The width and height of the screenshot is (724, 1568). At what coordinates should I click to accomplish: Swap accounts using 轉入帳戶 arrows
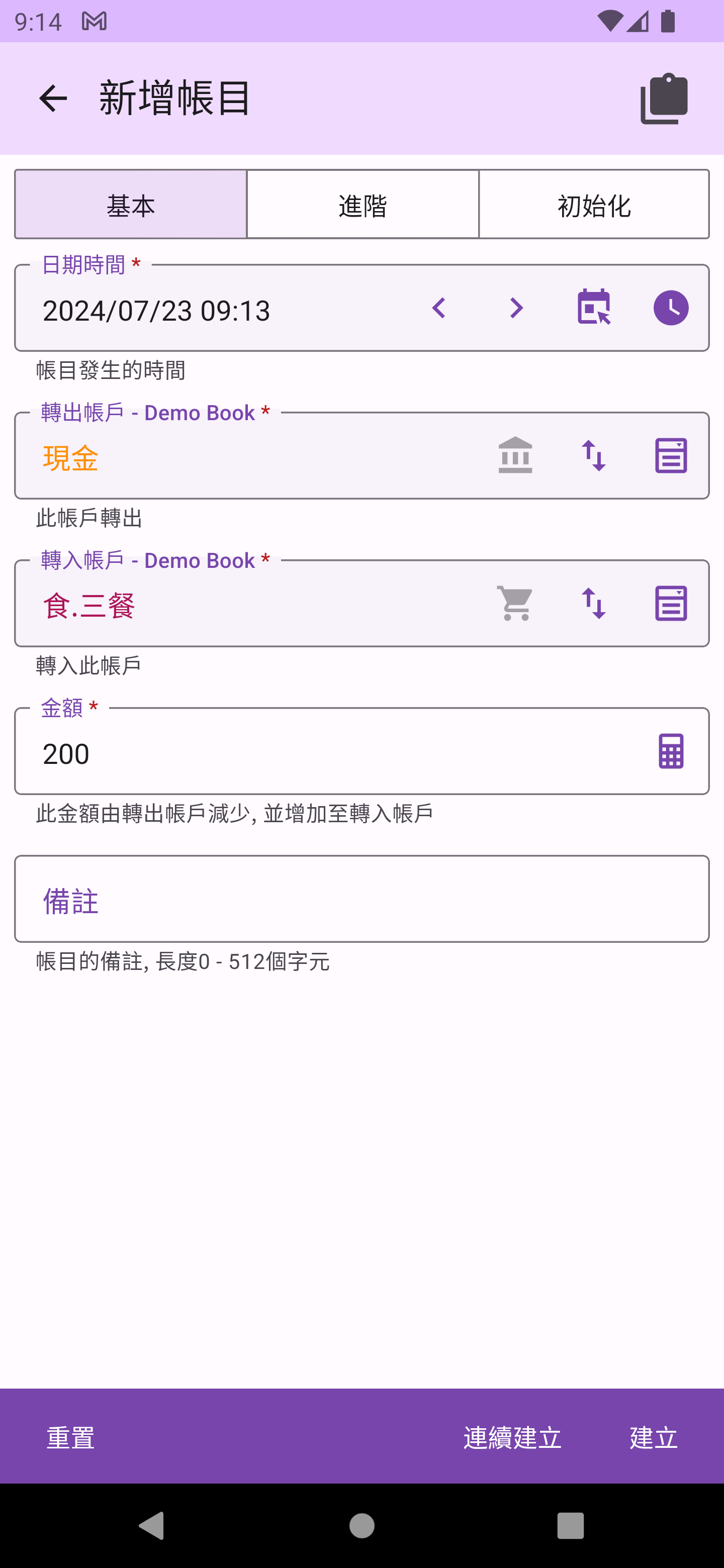[594, 603]
